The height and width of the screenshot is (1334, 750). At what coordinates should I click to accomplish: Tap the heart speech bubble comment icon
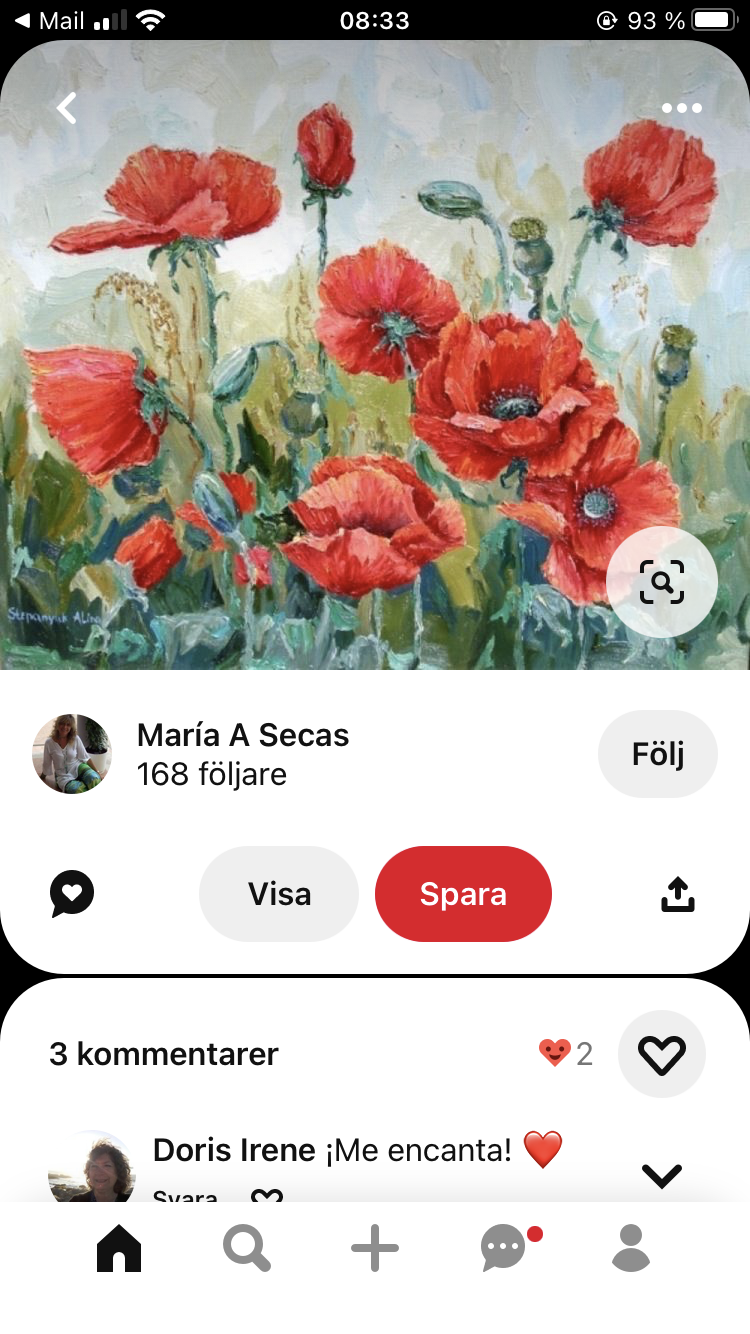pos(72,893)
